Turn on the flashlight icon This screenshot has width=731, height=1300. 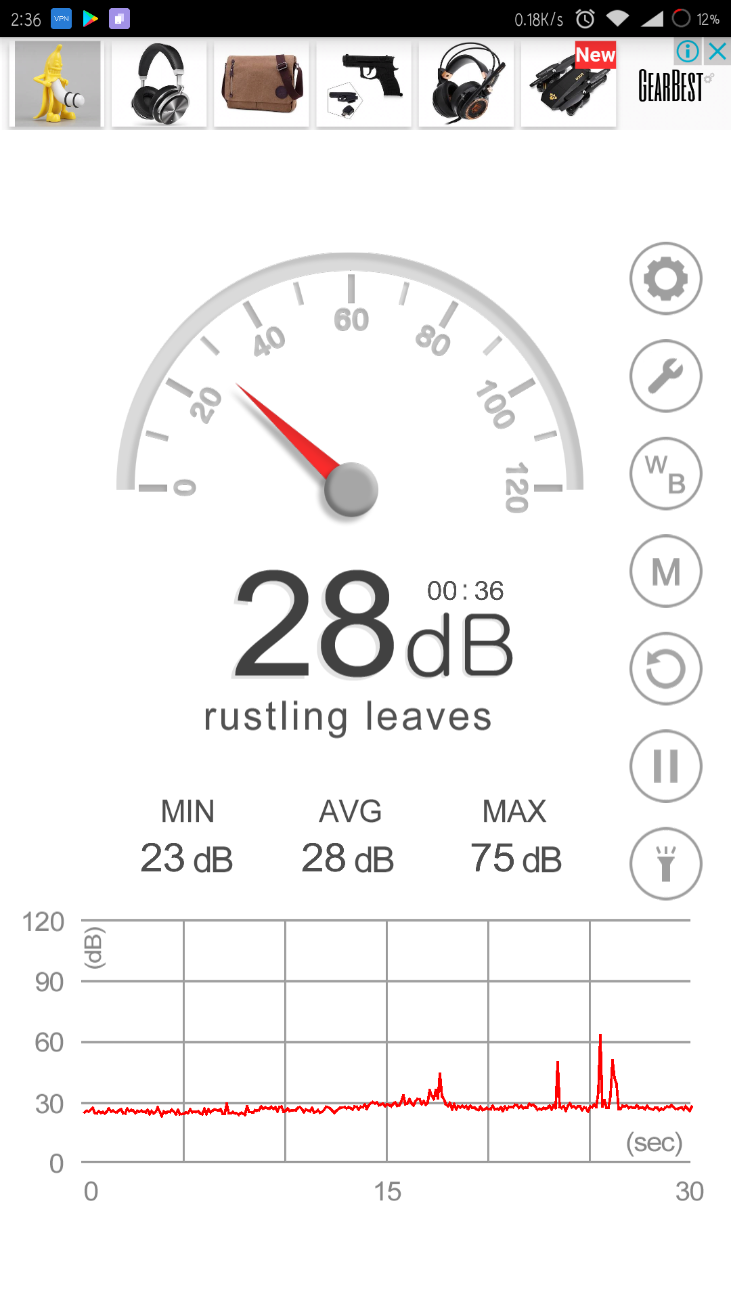[666, 864]
